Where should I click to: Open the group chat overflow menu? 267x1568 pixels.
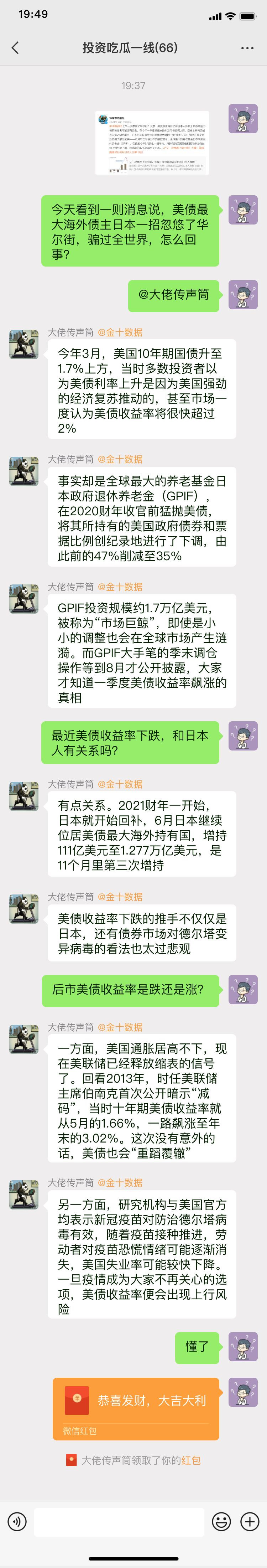[247, 47]
